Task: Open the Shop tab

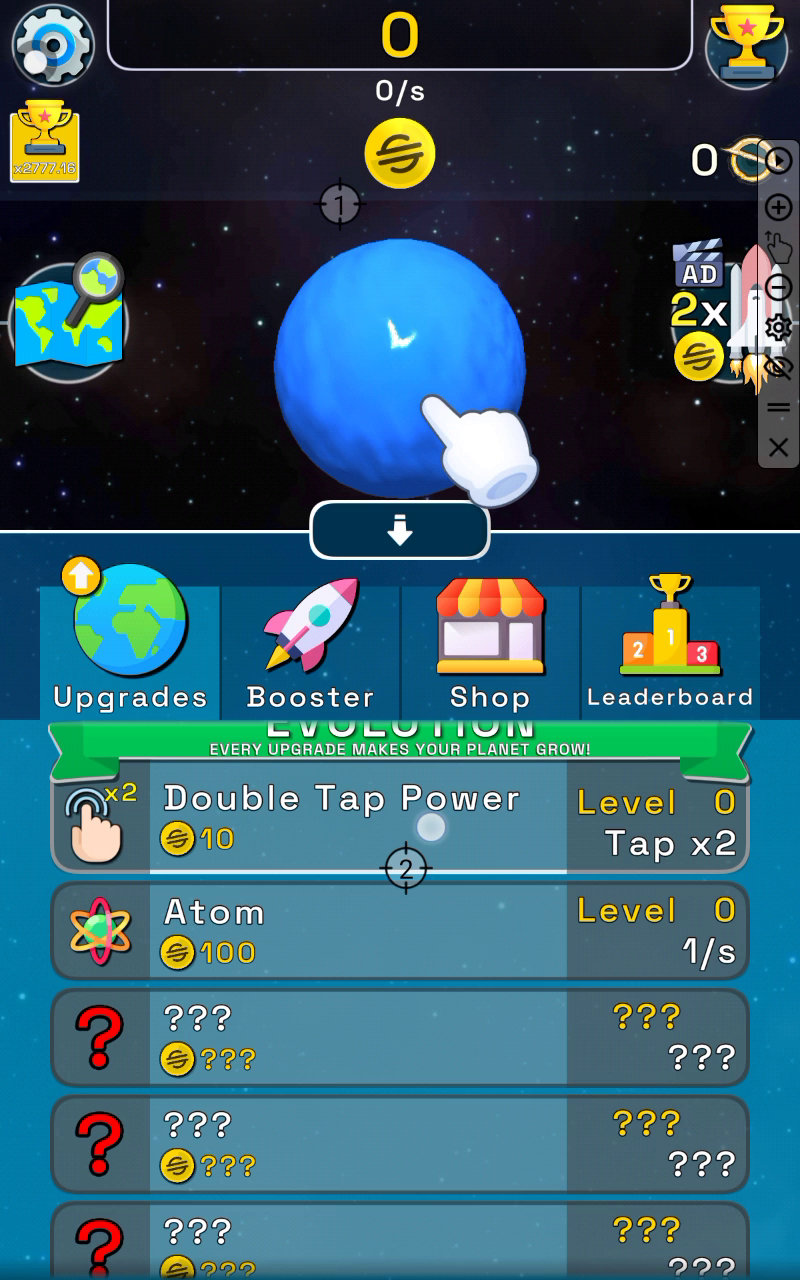Action: point(490,642)
